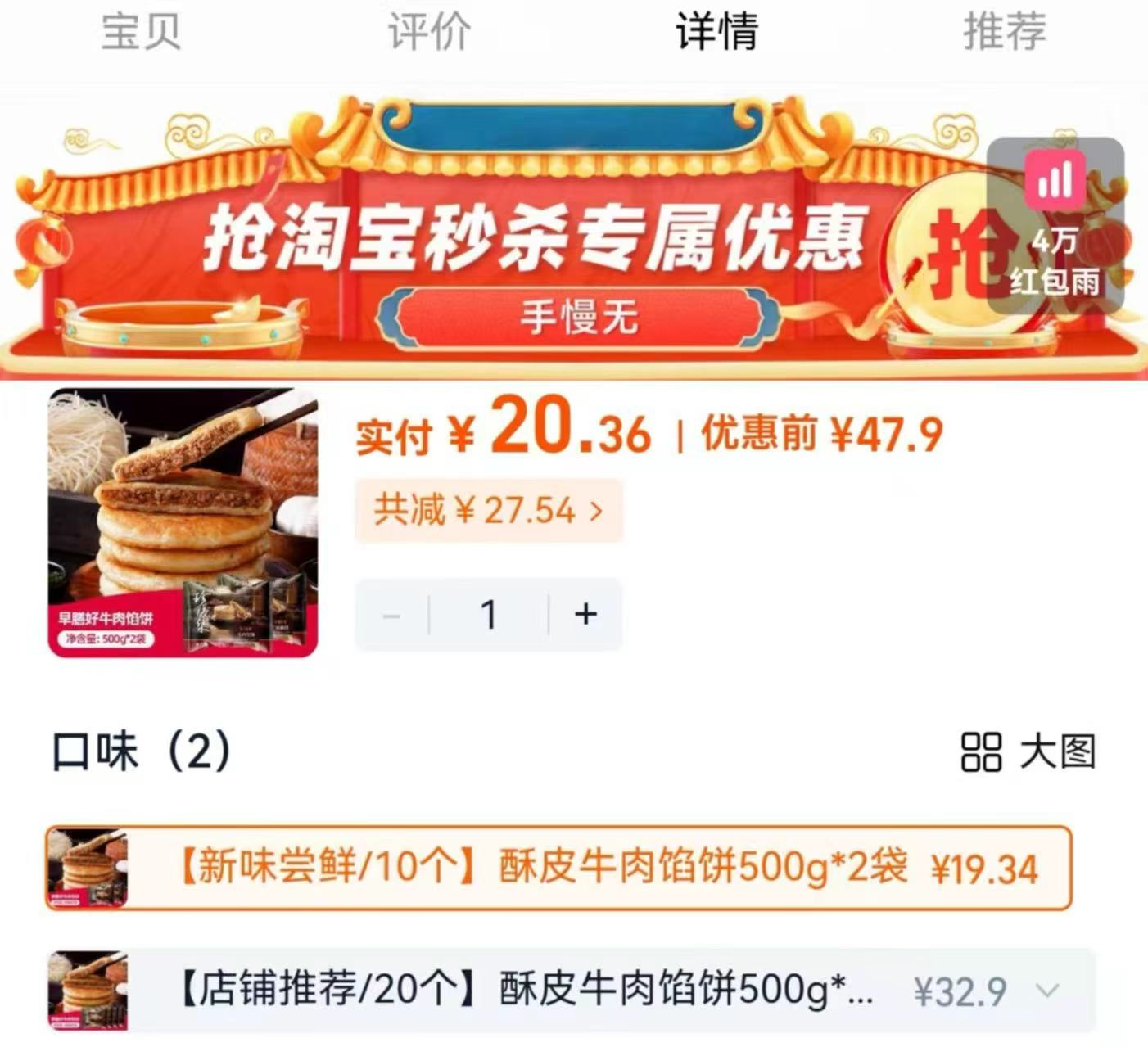View the 共减 ¥27.54 discount details
Screen dimensions: 1148x1047
click(489, 511)
